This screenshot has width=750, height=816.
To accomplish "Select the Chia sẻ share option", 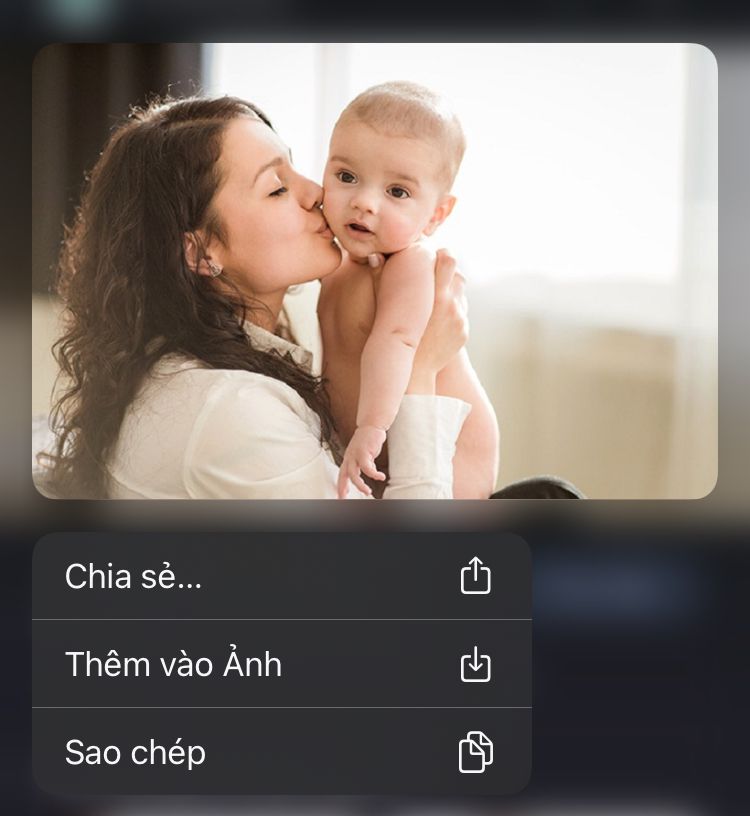I will tap(280, 576).
